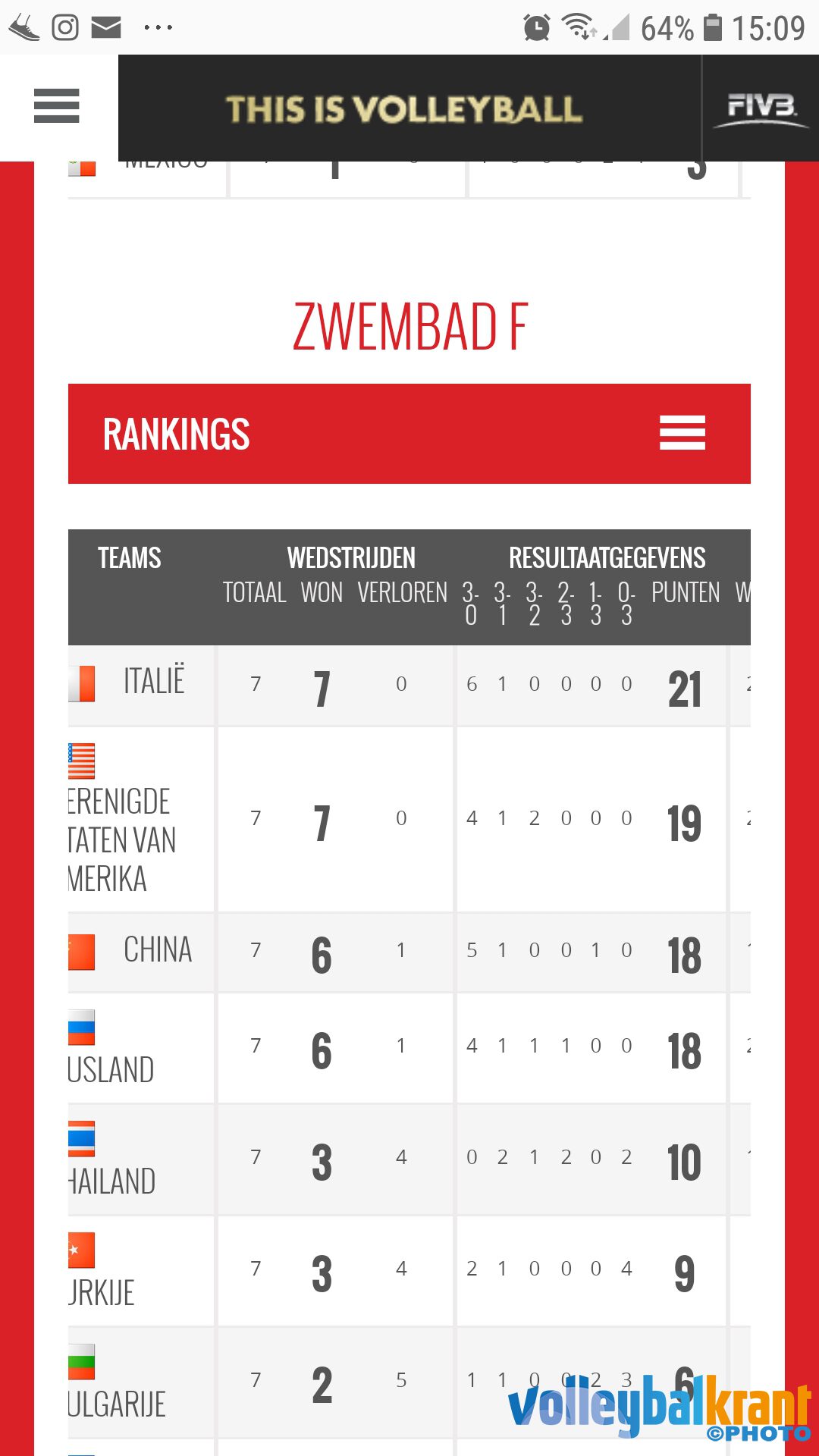Tap the FIVB logo in header
Image resolution: width=819 pixels, height=1456 pixels.
tap(761, 108)
